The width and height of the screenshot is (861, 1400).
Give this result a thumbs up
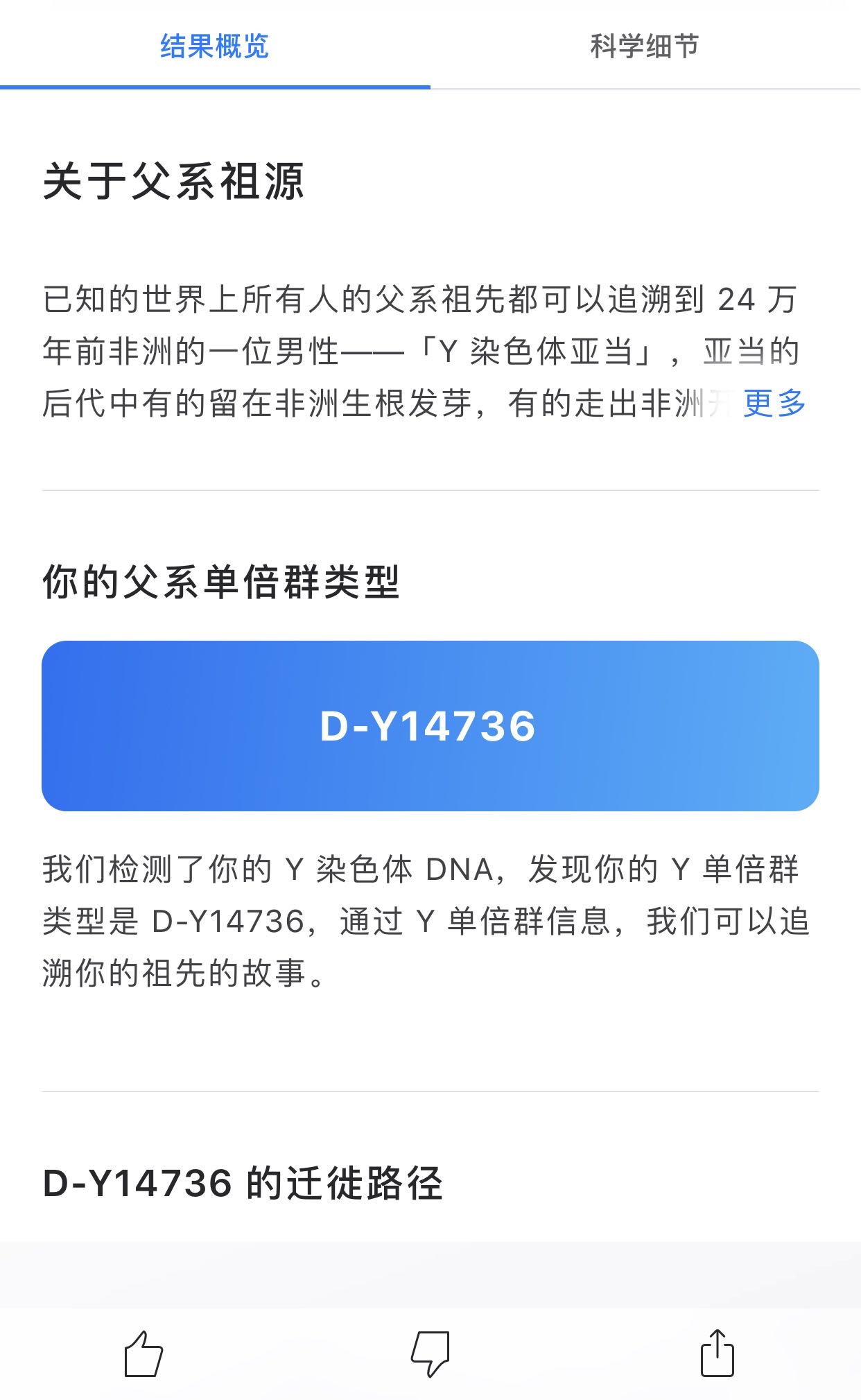pos(143,1353)
